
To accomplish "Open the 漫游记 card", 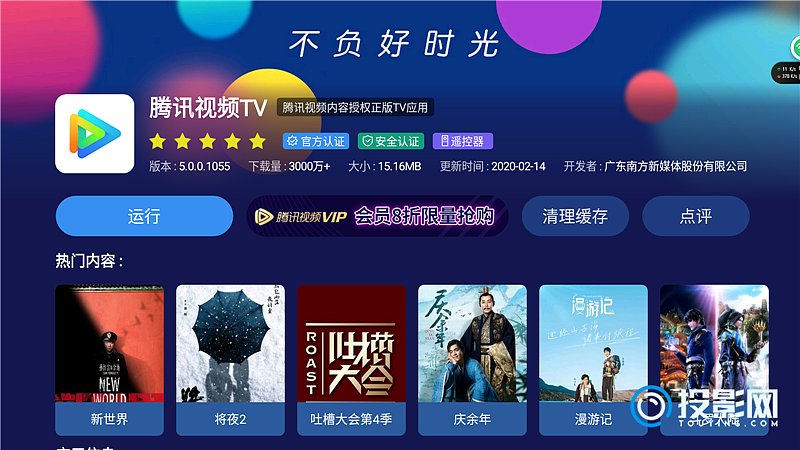I will [x=593, y=358].
